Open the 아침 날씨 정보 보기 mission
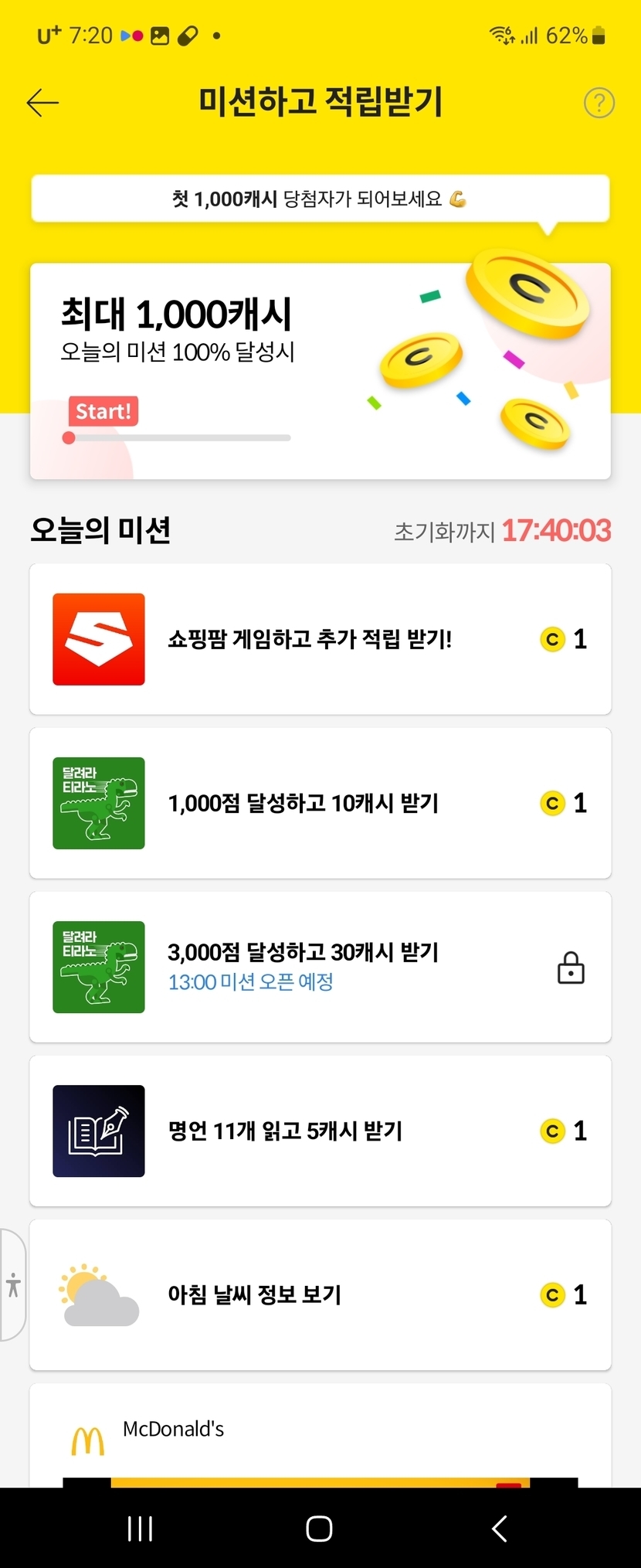The height and width of the screenshot is (1568, 641). click(320, 1294)
